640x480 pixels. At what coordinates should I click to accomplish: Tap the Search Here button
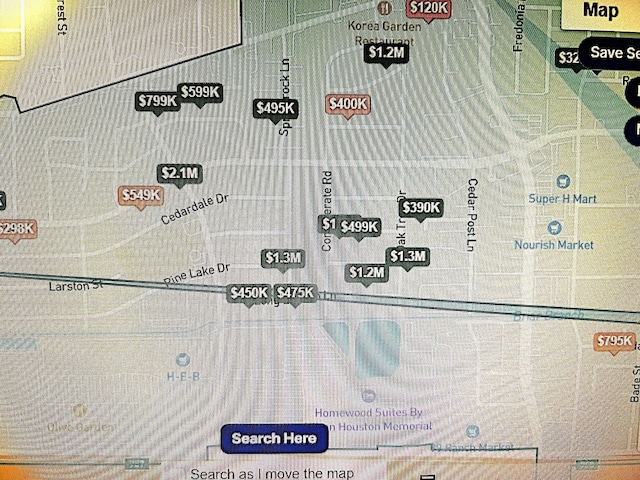point(274,438)
